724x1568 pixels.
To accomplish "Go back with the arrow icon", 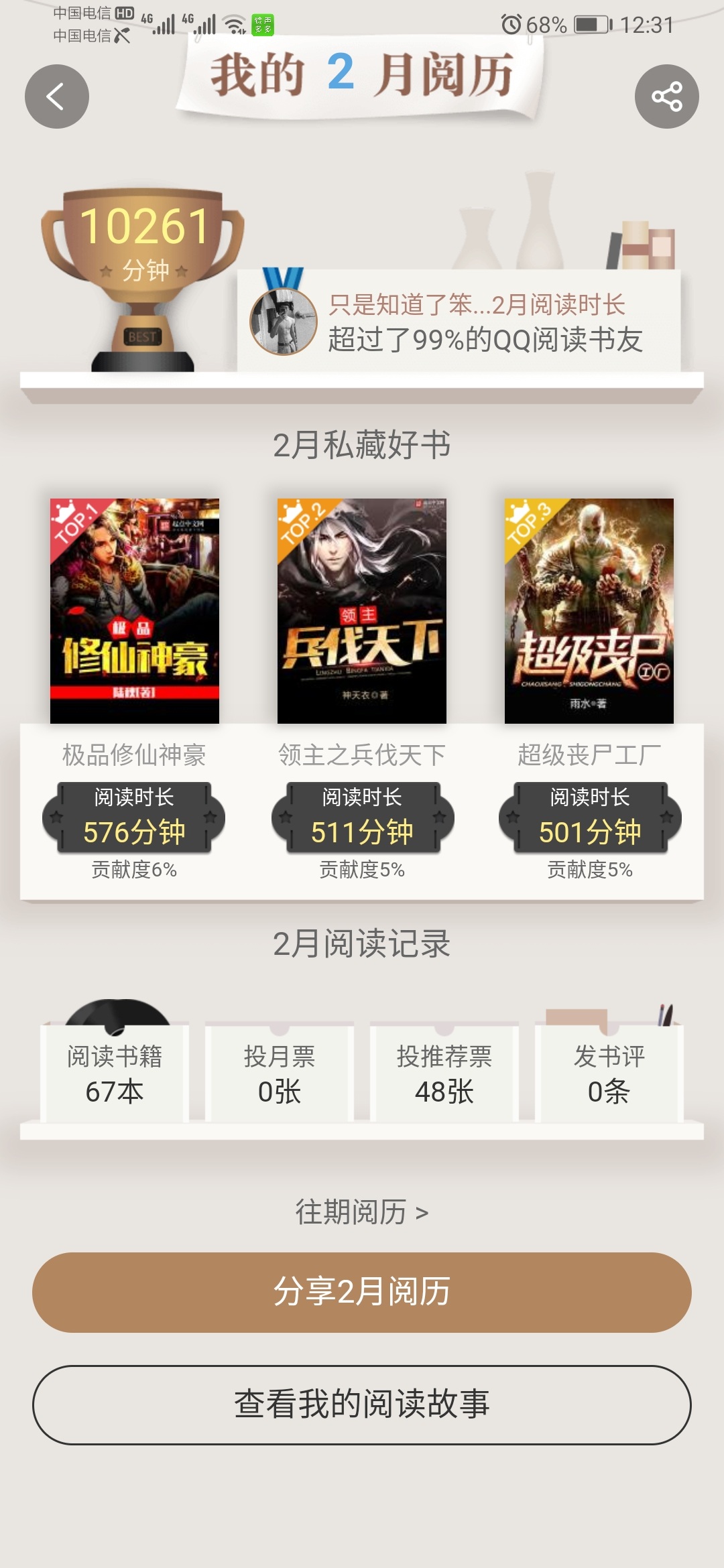I will point(57,96).
